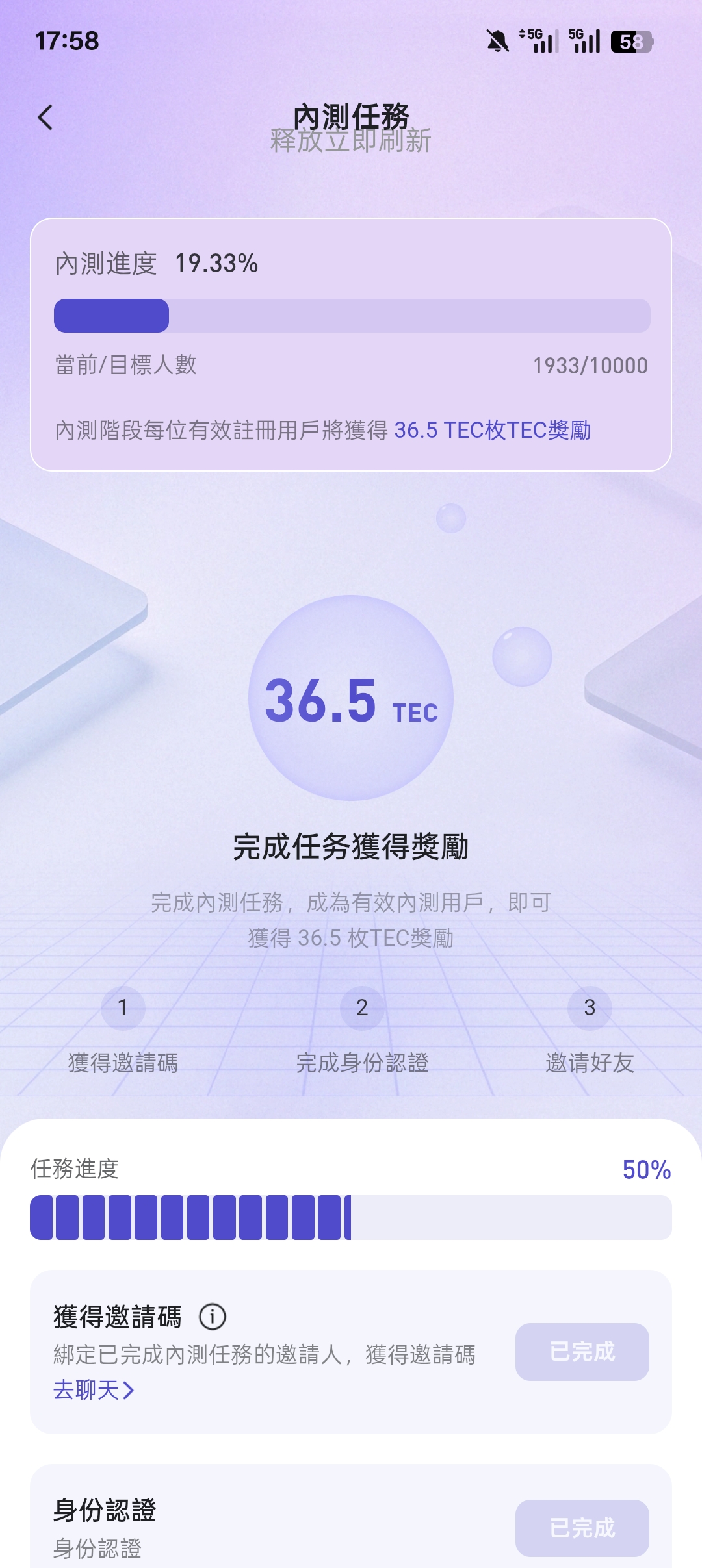Select step 2 circle above 完成身份認證

pos(362,1008)
